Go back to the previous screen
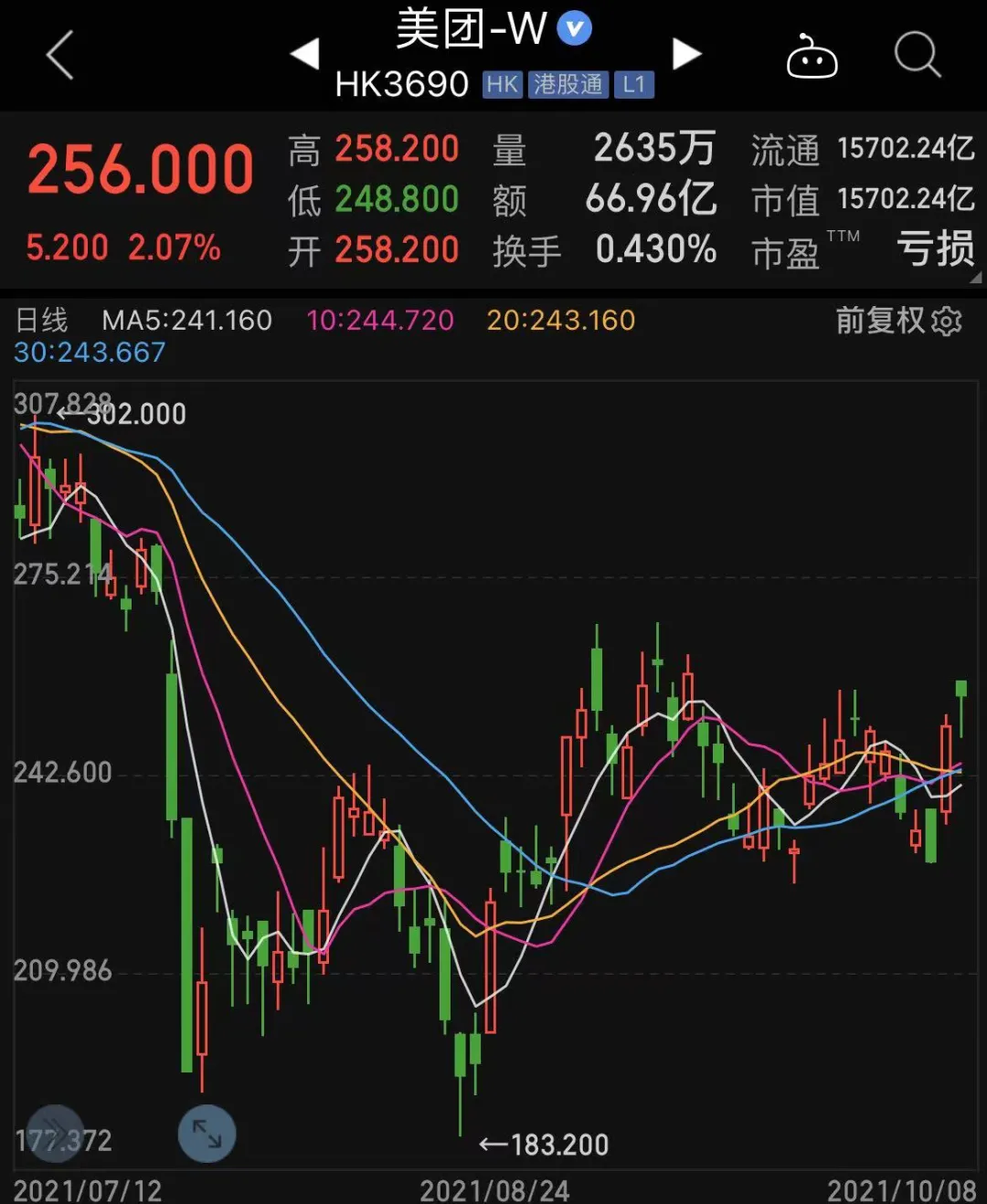987x1204 pixels. [60, 55]
